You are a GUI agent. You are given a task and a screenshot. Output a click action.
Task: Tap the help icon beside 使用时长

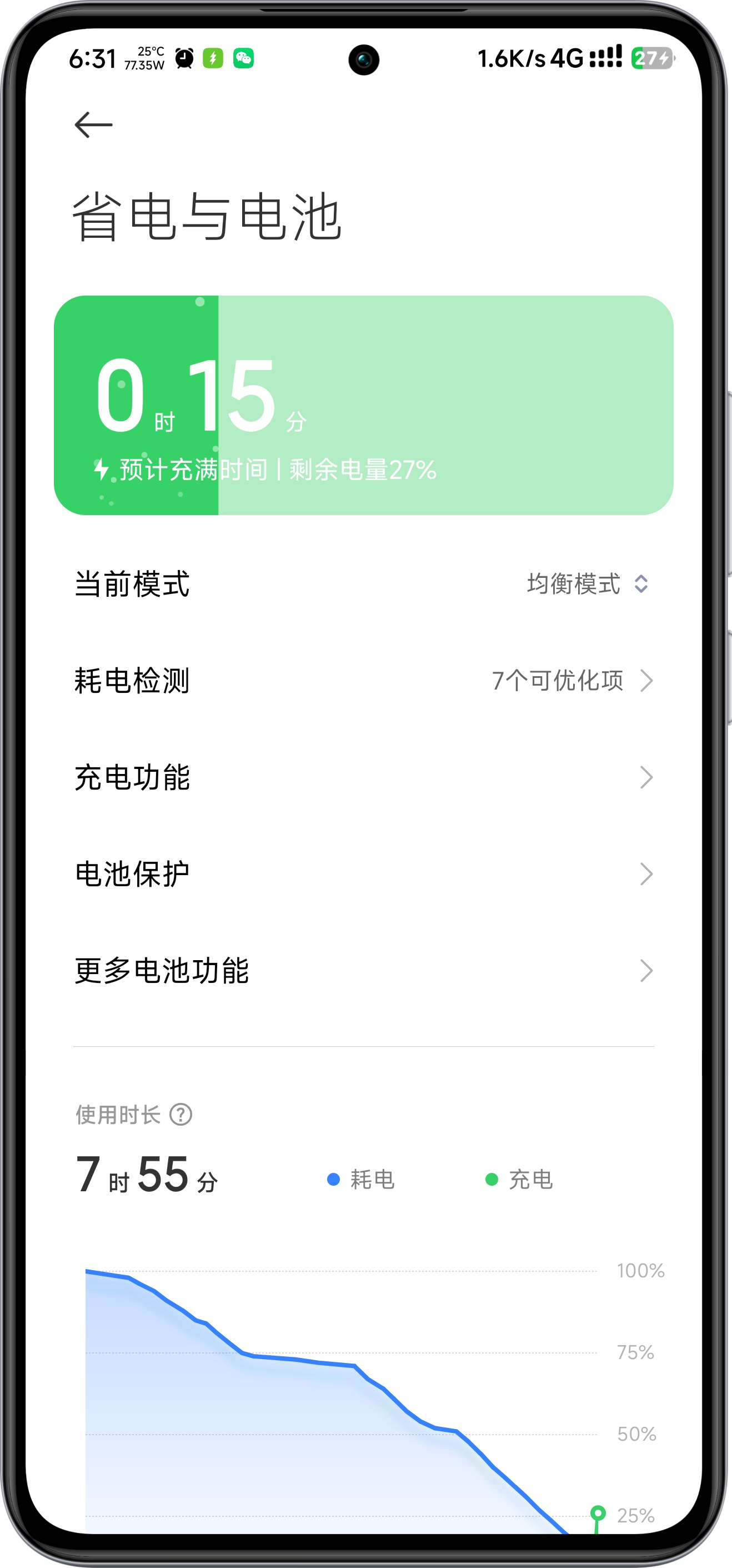tap(181, 1115)
